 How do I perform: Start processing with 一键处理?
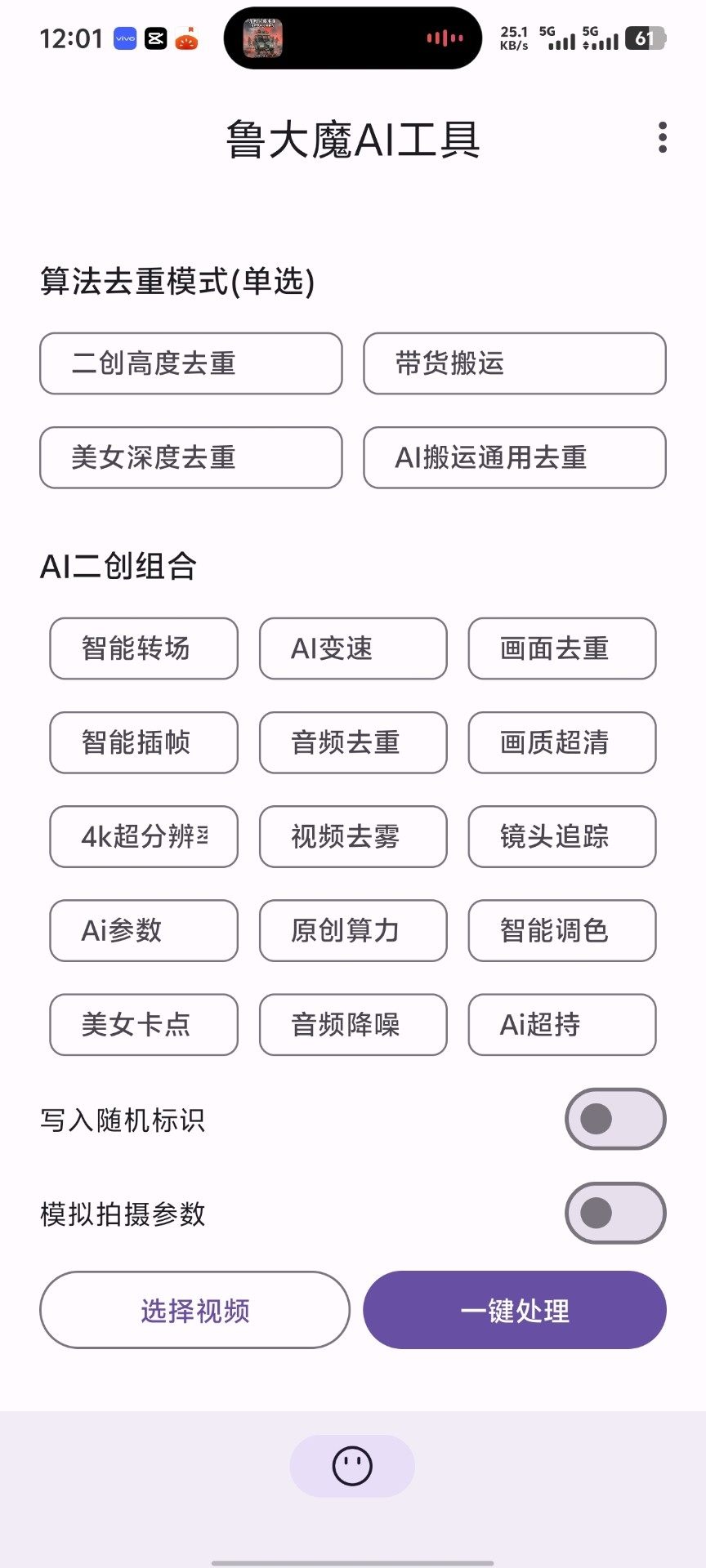(515, 1310)
